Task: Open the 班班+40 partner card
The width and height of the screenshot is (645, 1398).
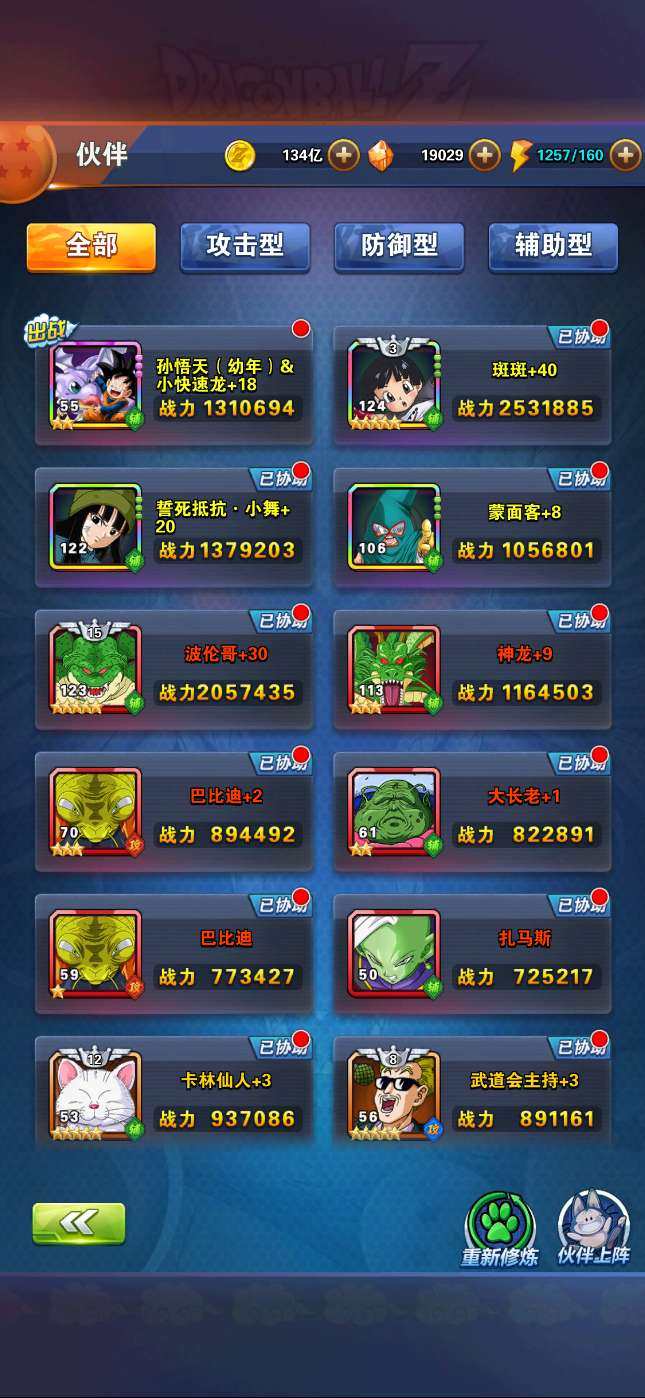Action: tap(472, 385)
